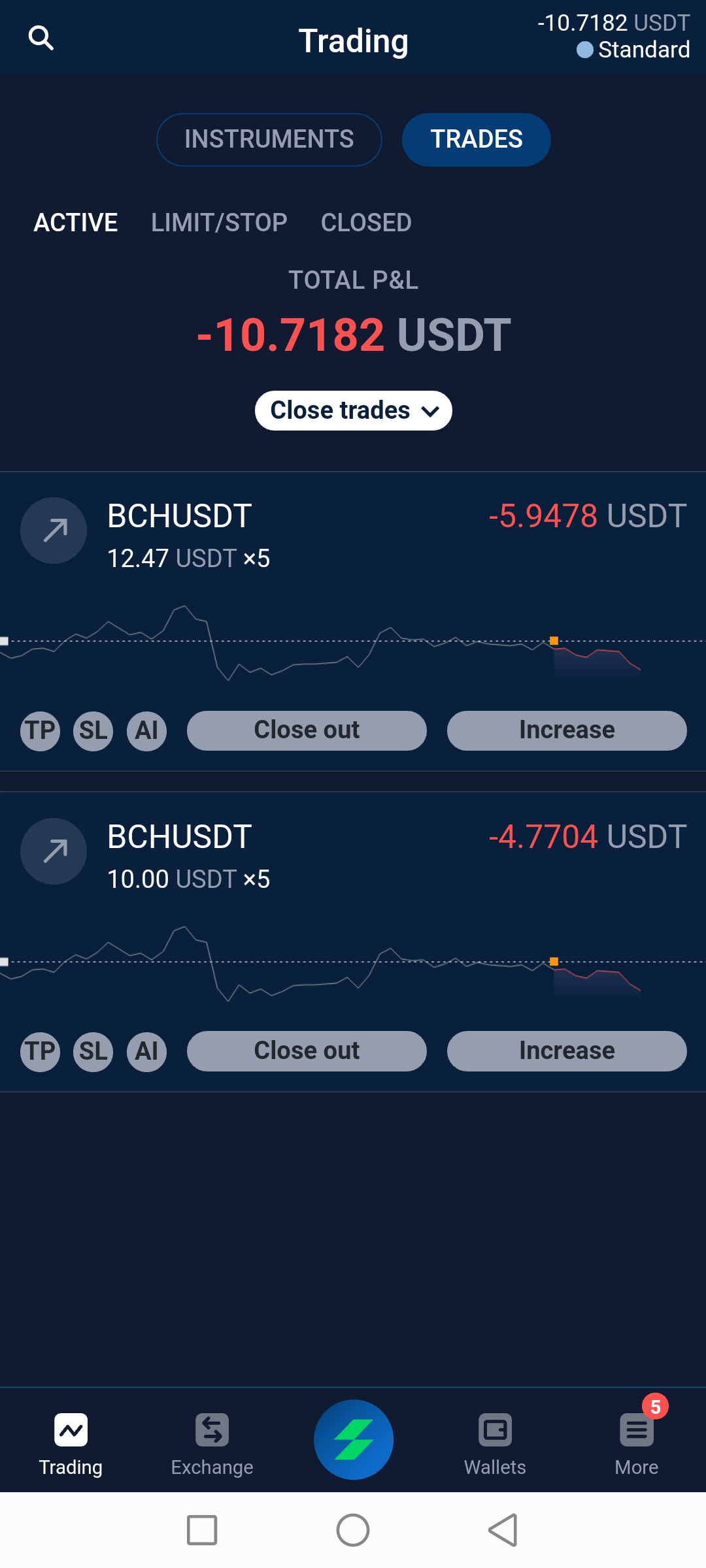Open the Limit/Stop tab
The width and height of the screenshot is (706, 1568).
(219, 223)
